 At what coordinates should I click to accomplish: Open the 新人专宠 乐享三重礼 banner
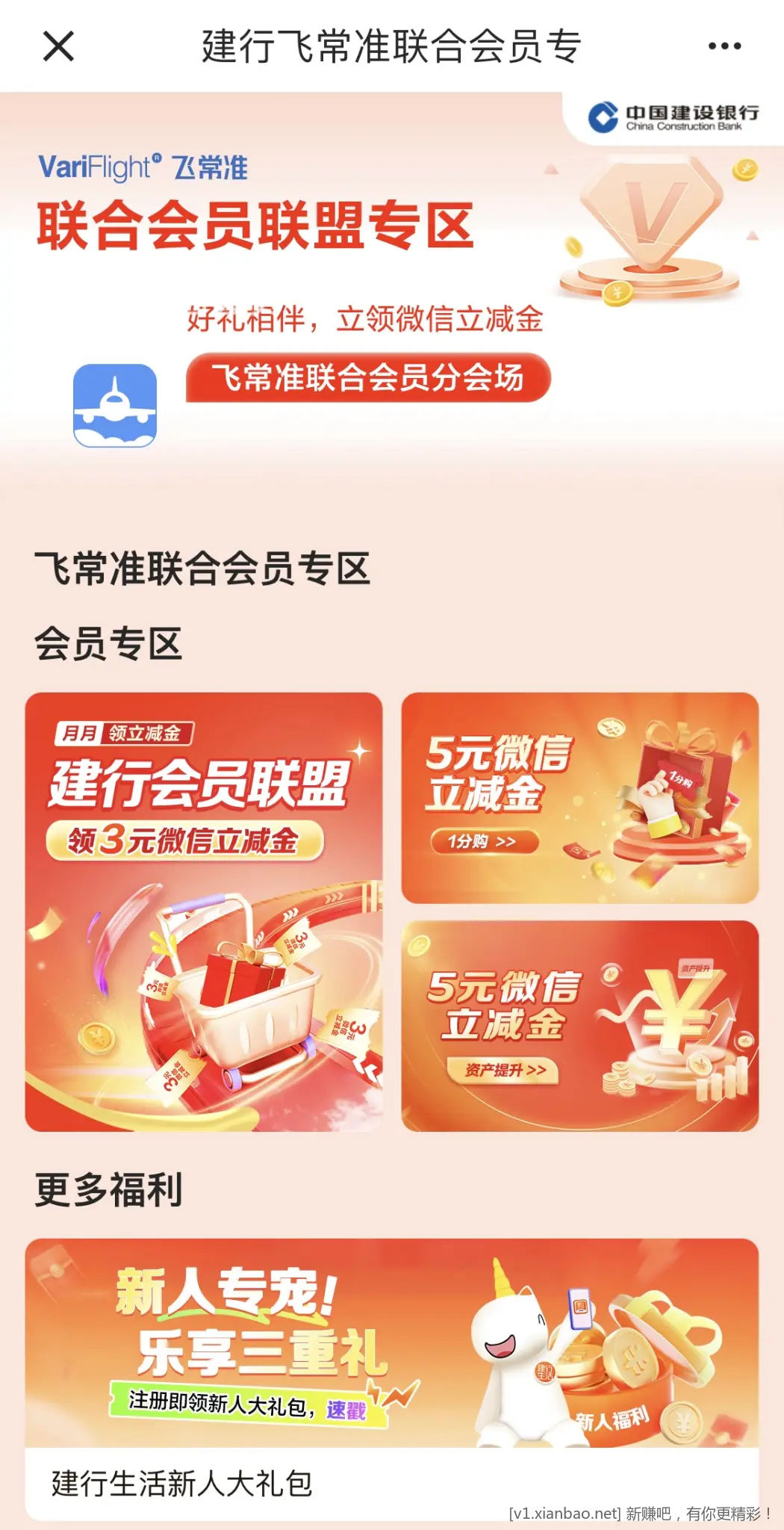[x=391, y=1345]
